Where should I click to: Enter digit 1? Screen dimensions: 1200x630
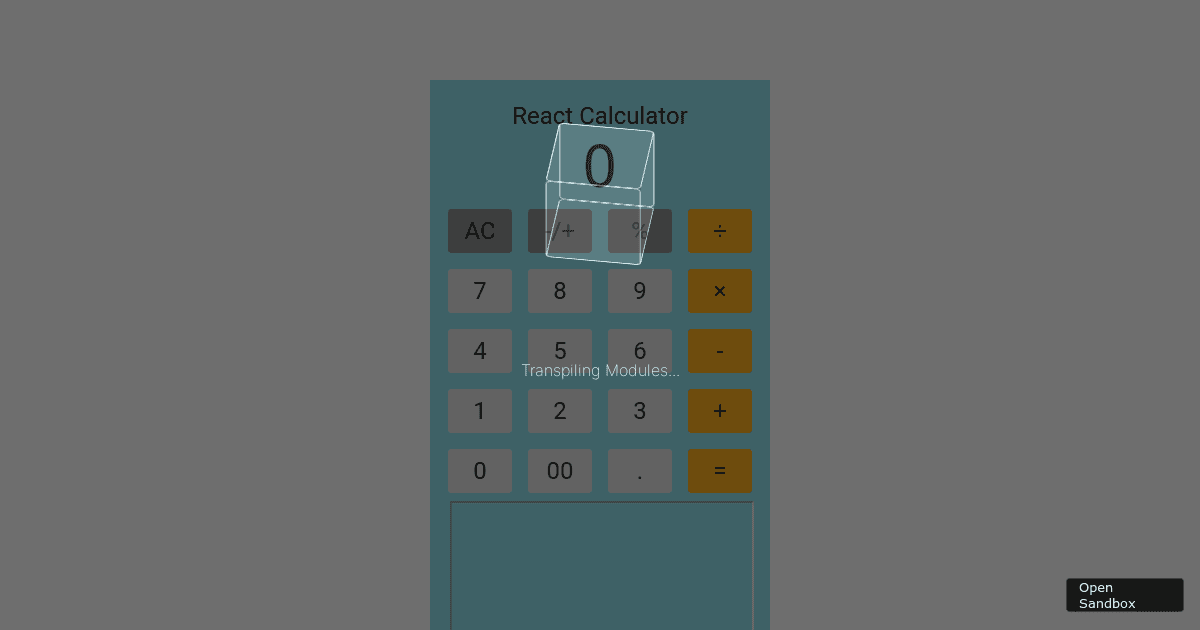(480, 411)
